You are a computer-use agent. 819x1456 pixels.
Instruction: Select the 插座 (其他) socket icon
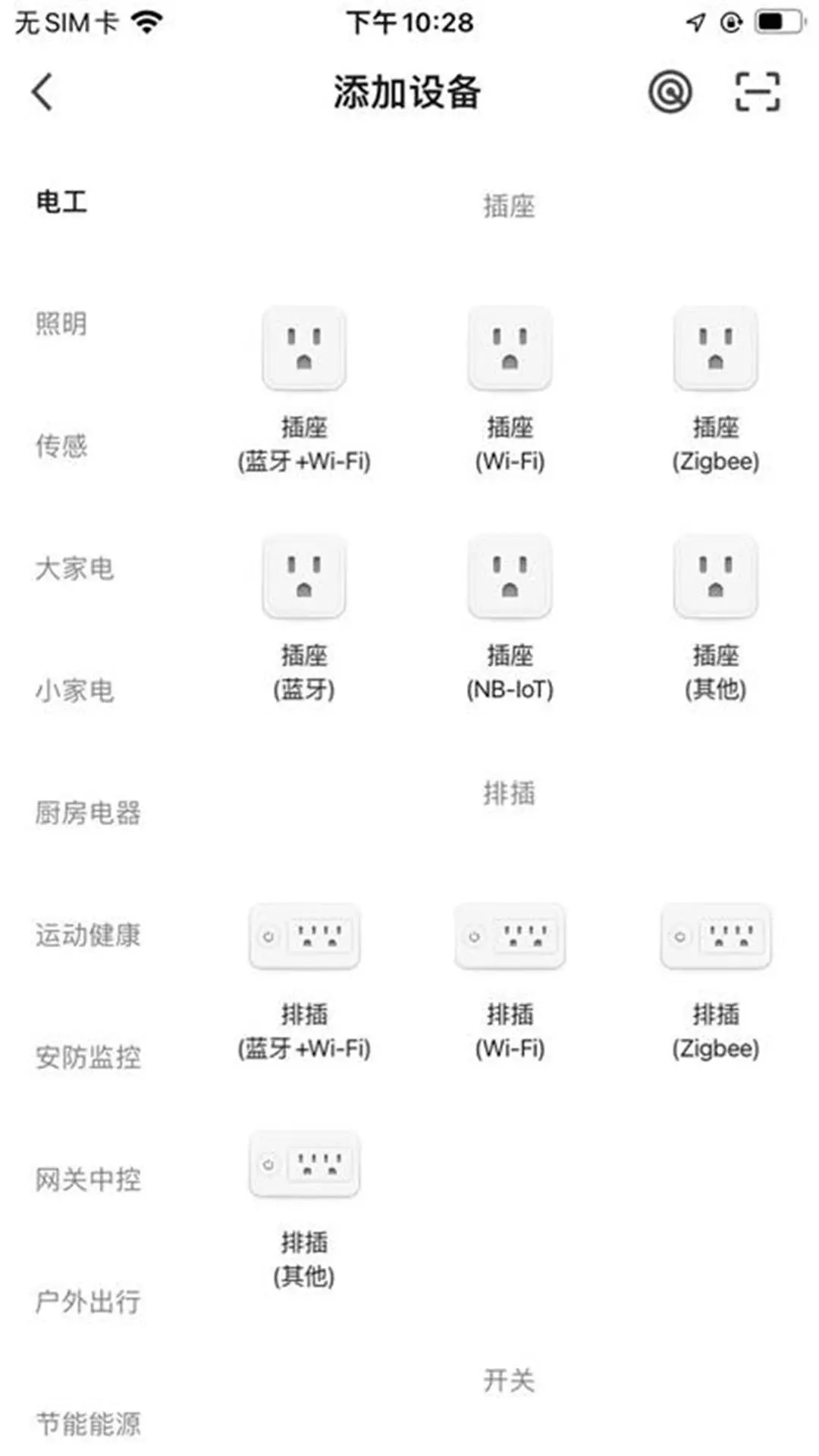coord(714,578)
